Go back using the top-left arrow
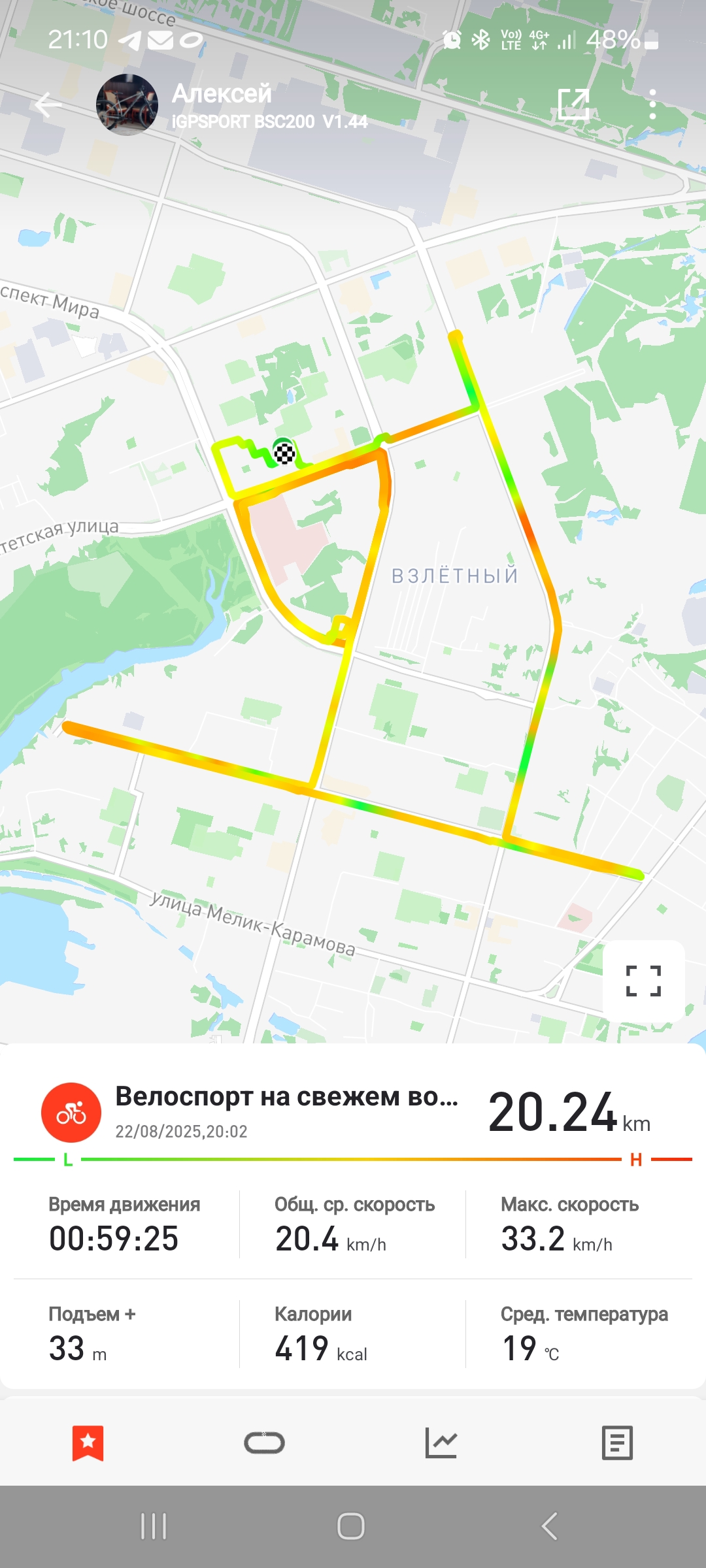Image resolution: width=706 pixels, height=1568 pixels. (x=48, y=105)
